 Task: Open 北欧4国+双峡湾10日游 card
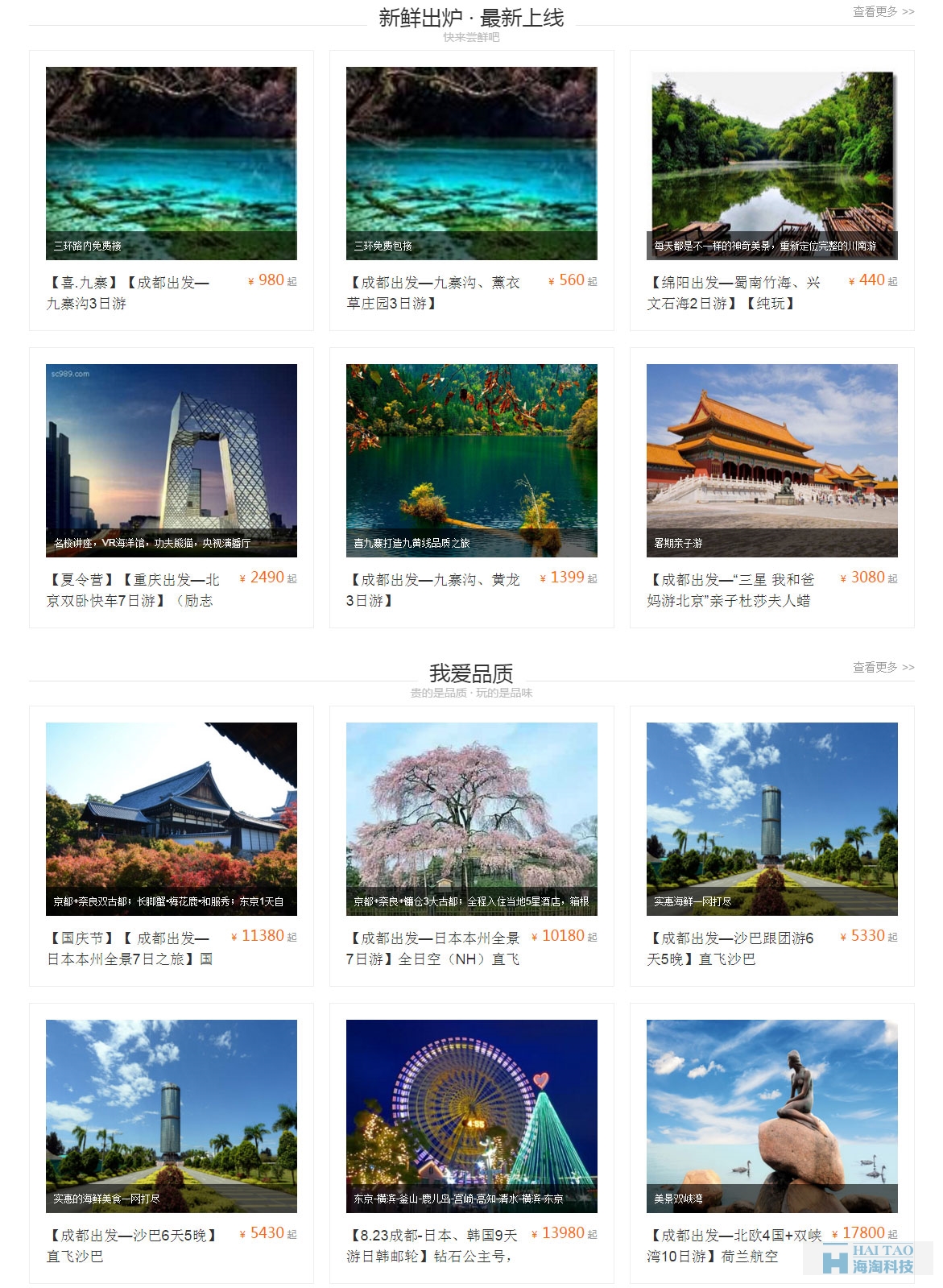771,1116
